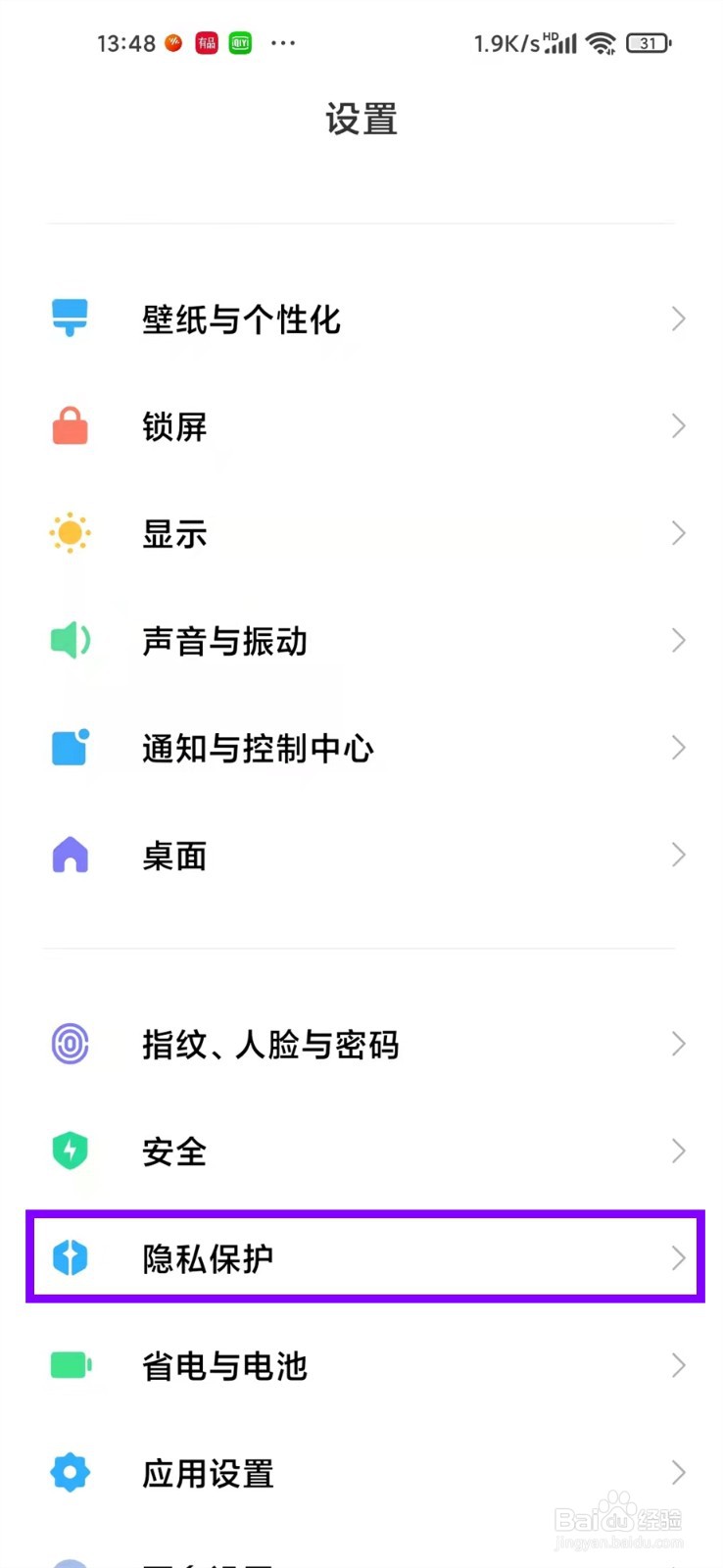This screenshot has width=723, height=1568.
Task: Open 声音与振动 settings
Action: [361, 641]
